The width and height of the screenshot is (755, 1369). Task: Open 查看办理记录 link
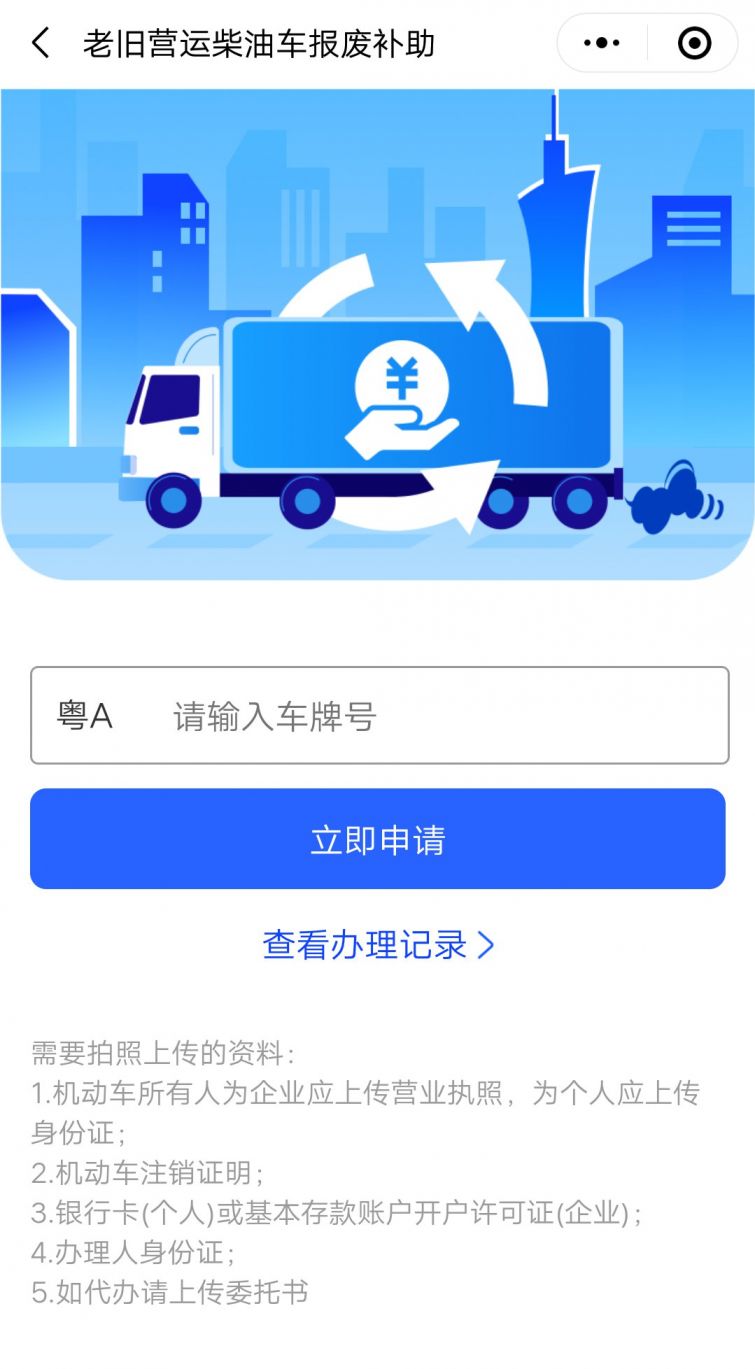click(x=378, y=944)
